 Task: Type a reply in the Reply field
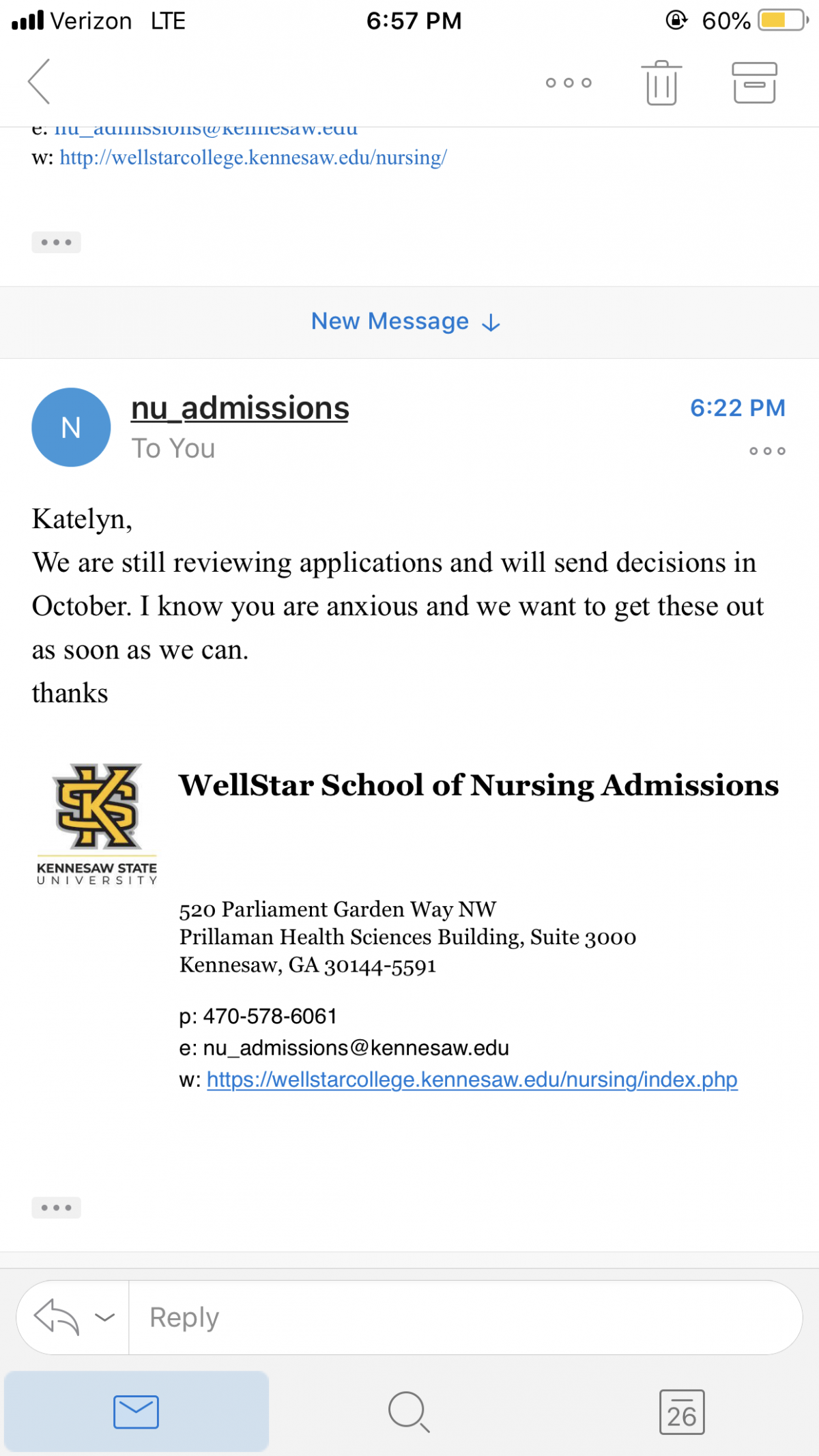[464, 1317]
